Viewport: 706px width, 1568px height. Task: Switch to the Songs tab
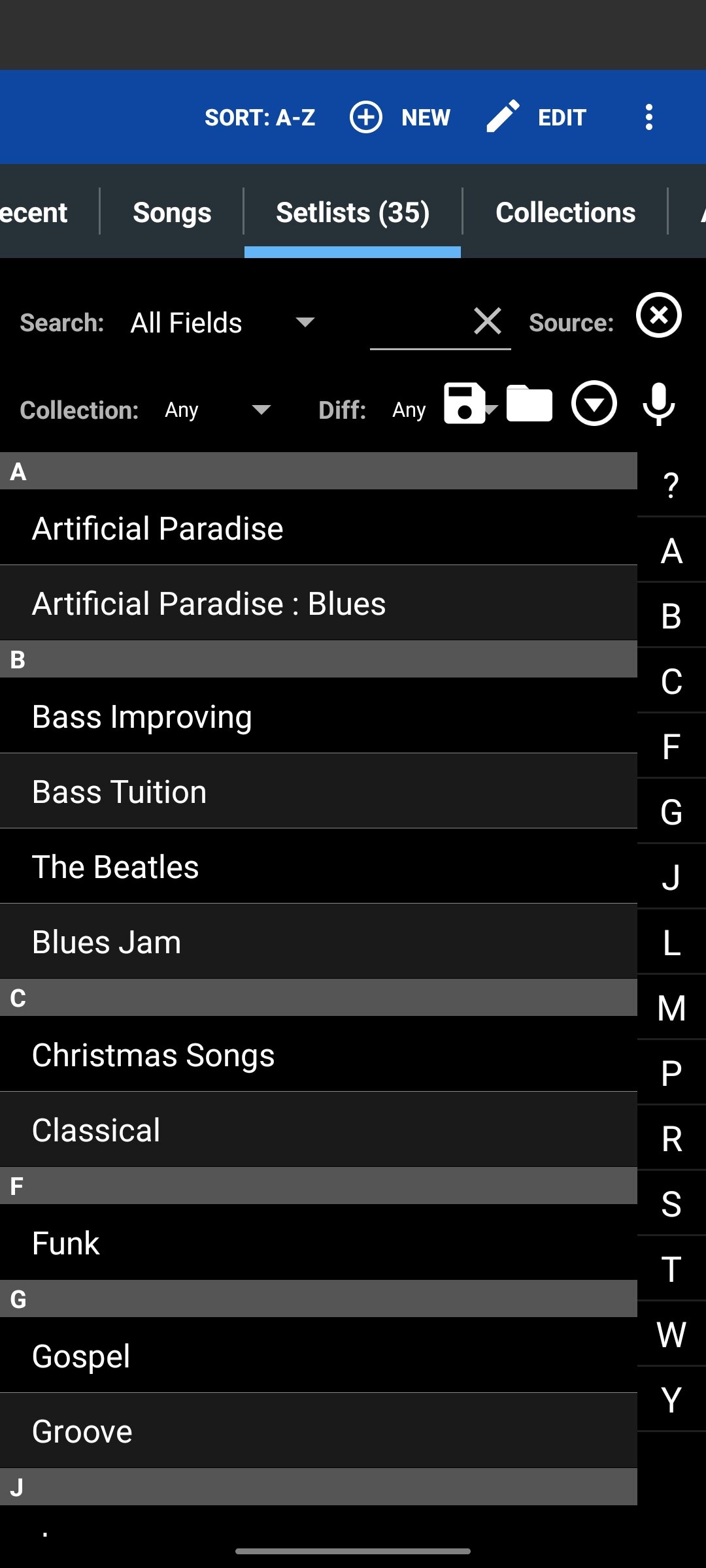click(172, 212)
